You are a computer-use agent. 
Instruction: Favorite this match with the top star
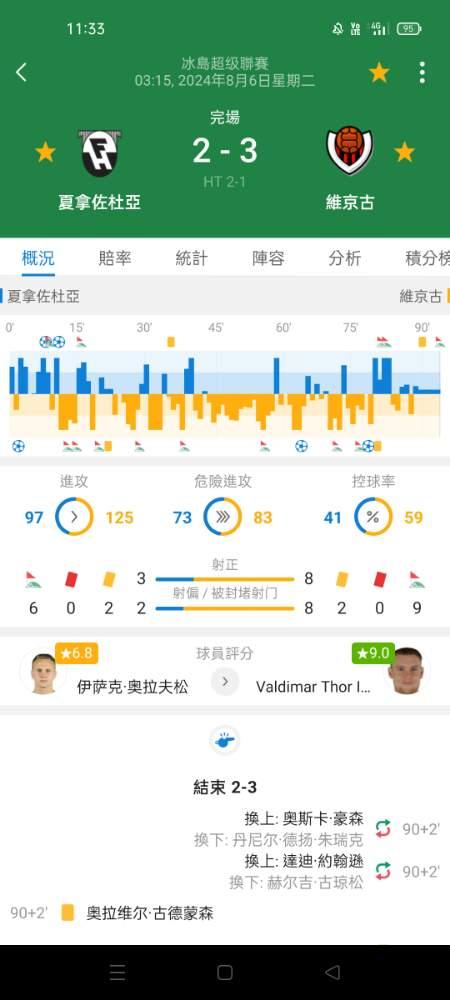[x=379, y=73]
